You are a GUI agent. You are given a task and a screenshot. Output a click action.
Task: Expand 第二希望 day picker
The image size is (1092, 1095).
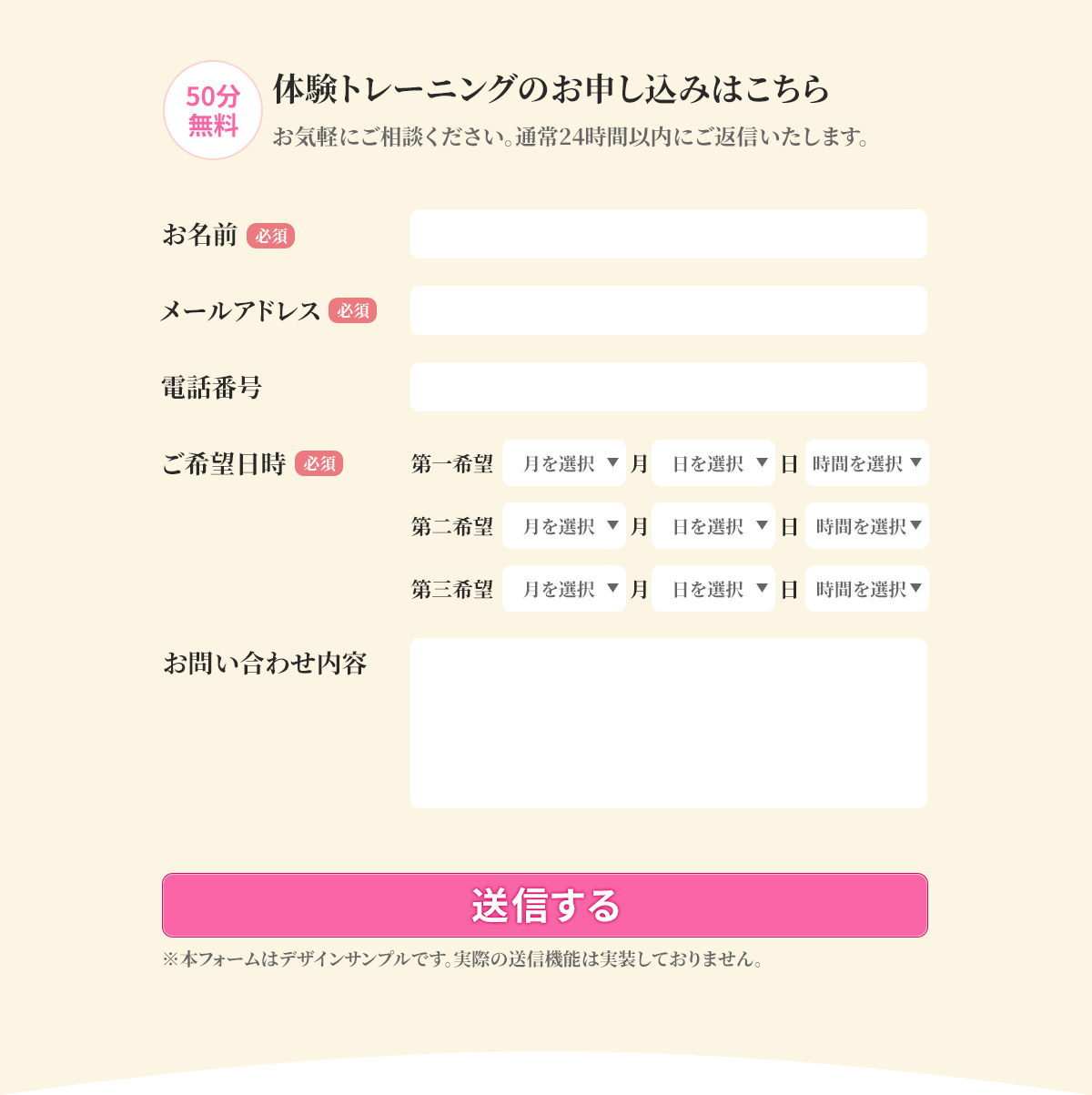tap(713, 526)
